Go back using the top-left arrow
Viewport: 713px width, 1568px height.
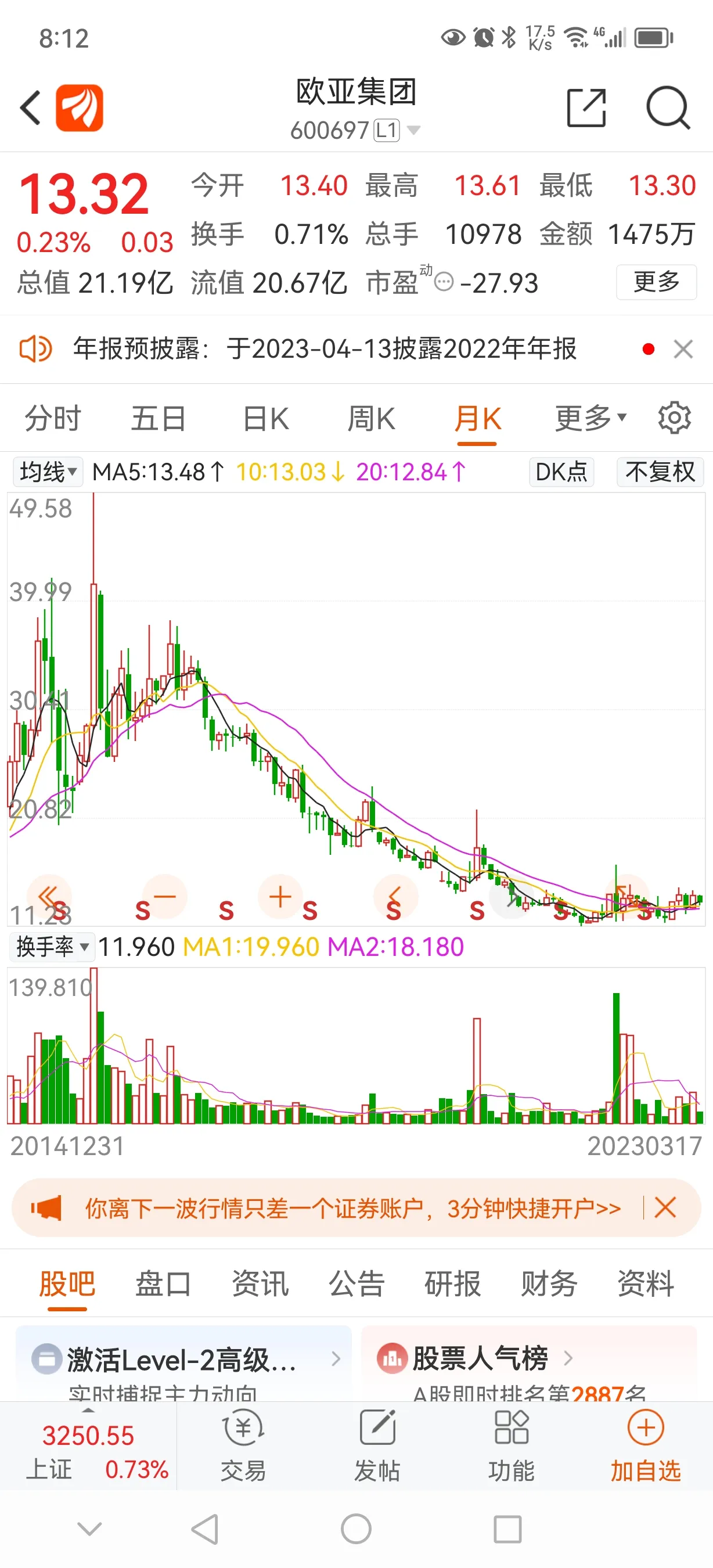pyautogui.click(x=31, y=108)
